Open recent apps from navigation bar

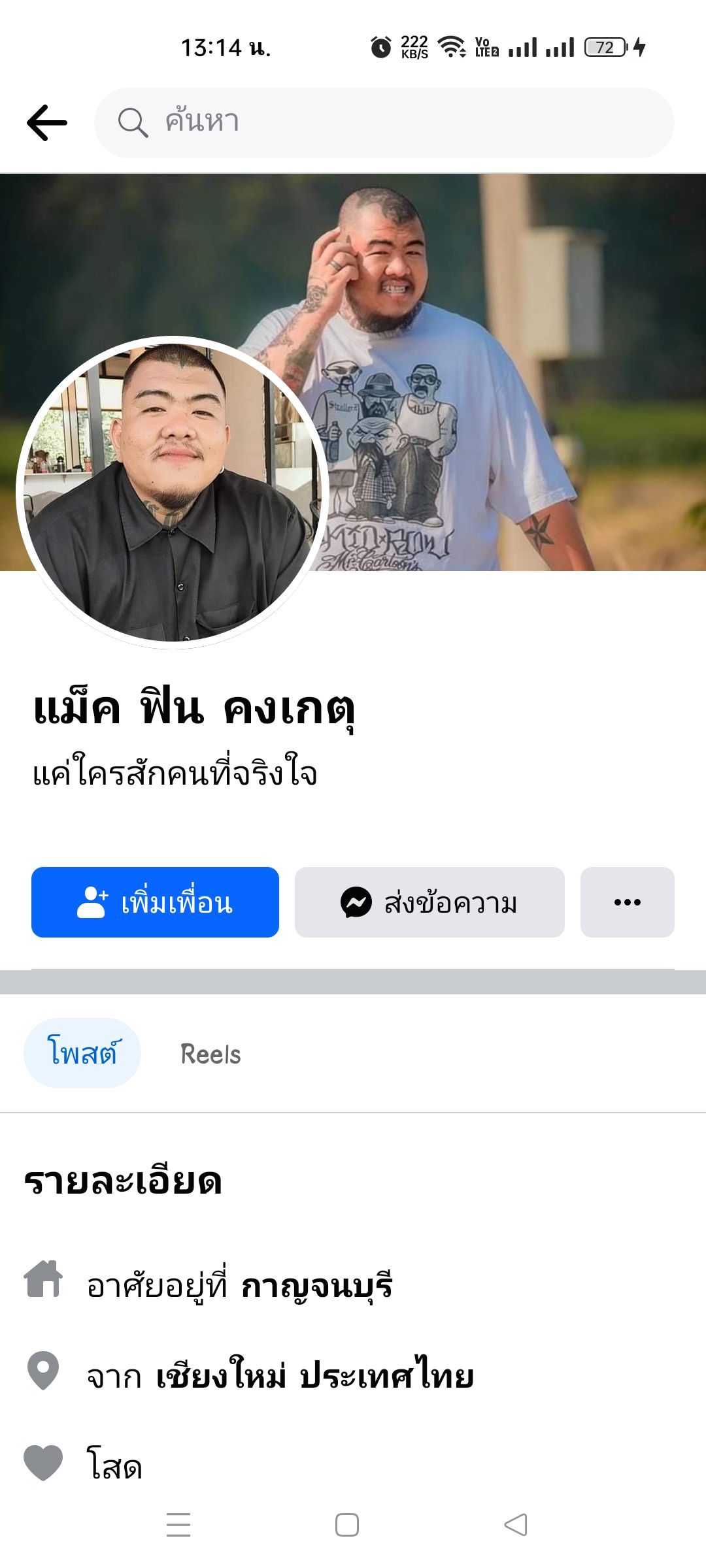pyautogui.click(x=178, y=1525)
